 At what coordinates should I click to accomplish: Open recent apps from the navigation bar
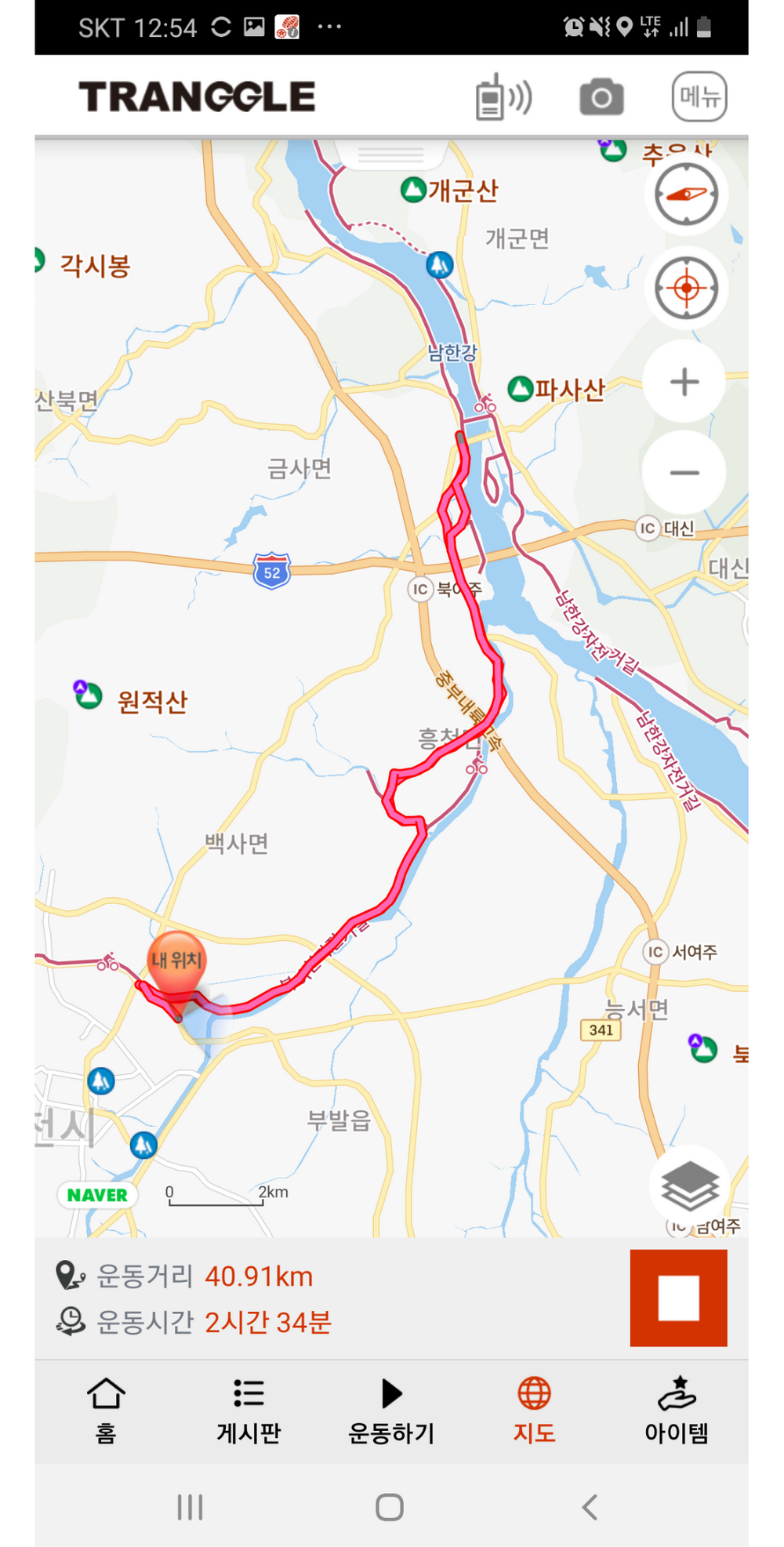click(190, 1507)
